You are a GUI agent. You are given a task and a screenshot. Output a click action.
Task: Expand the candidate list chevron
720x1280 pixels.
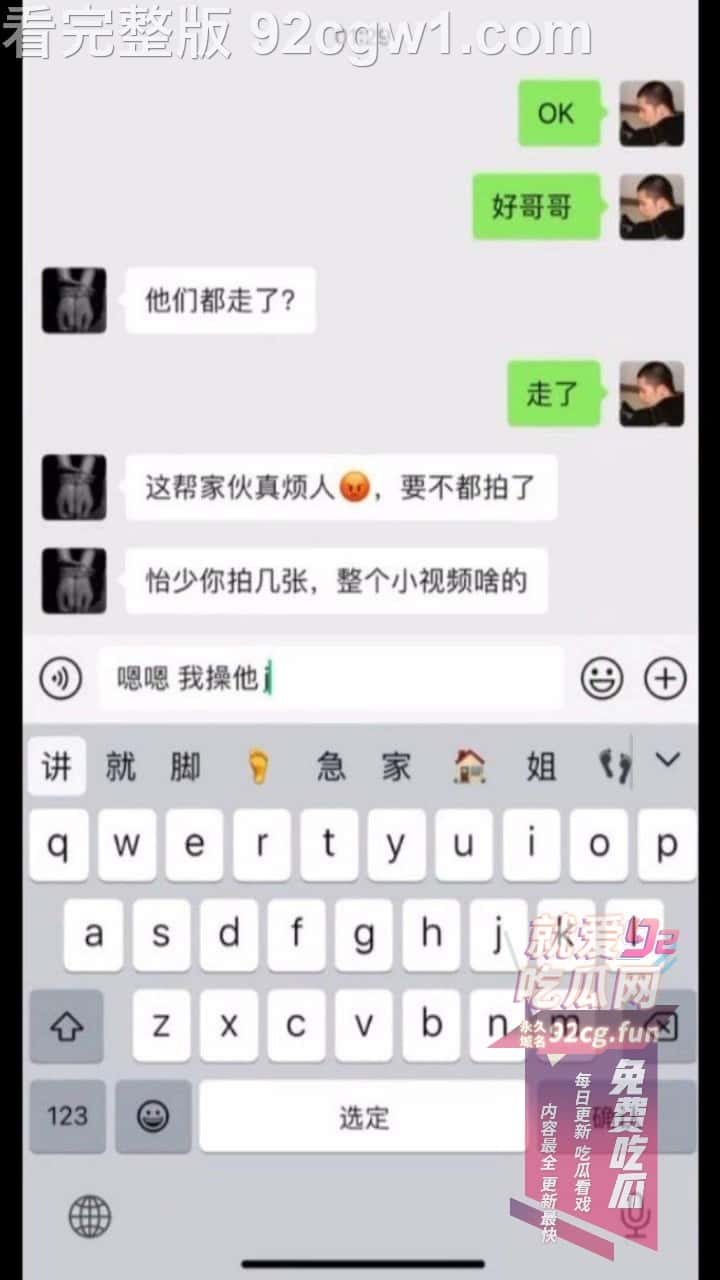[x=668, y=761]
